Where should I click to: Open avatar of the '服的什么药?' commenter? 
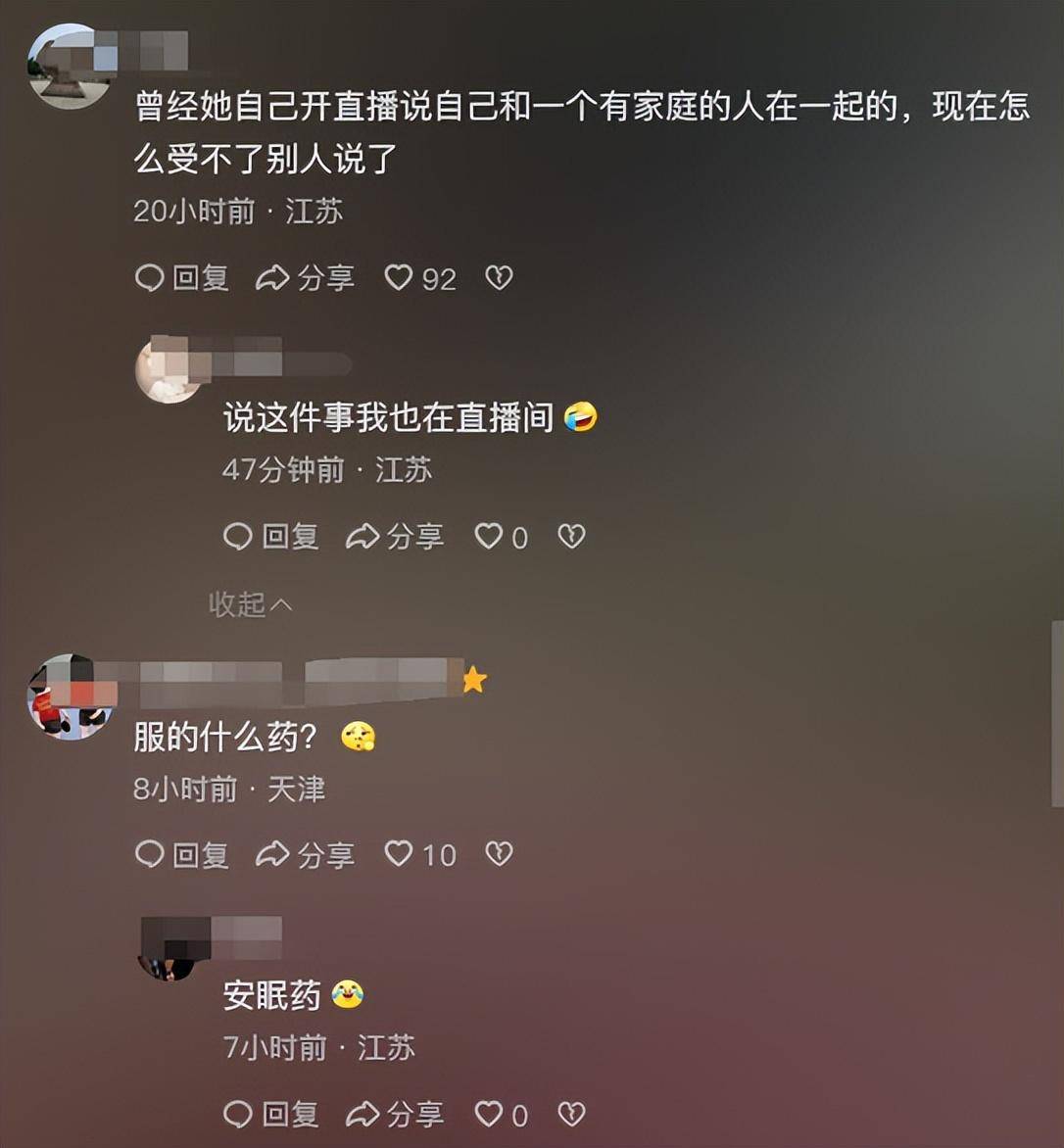69,696
